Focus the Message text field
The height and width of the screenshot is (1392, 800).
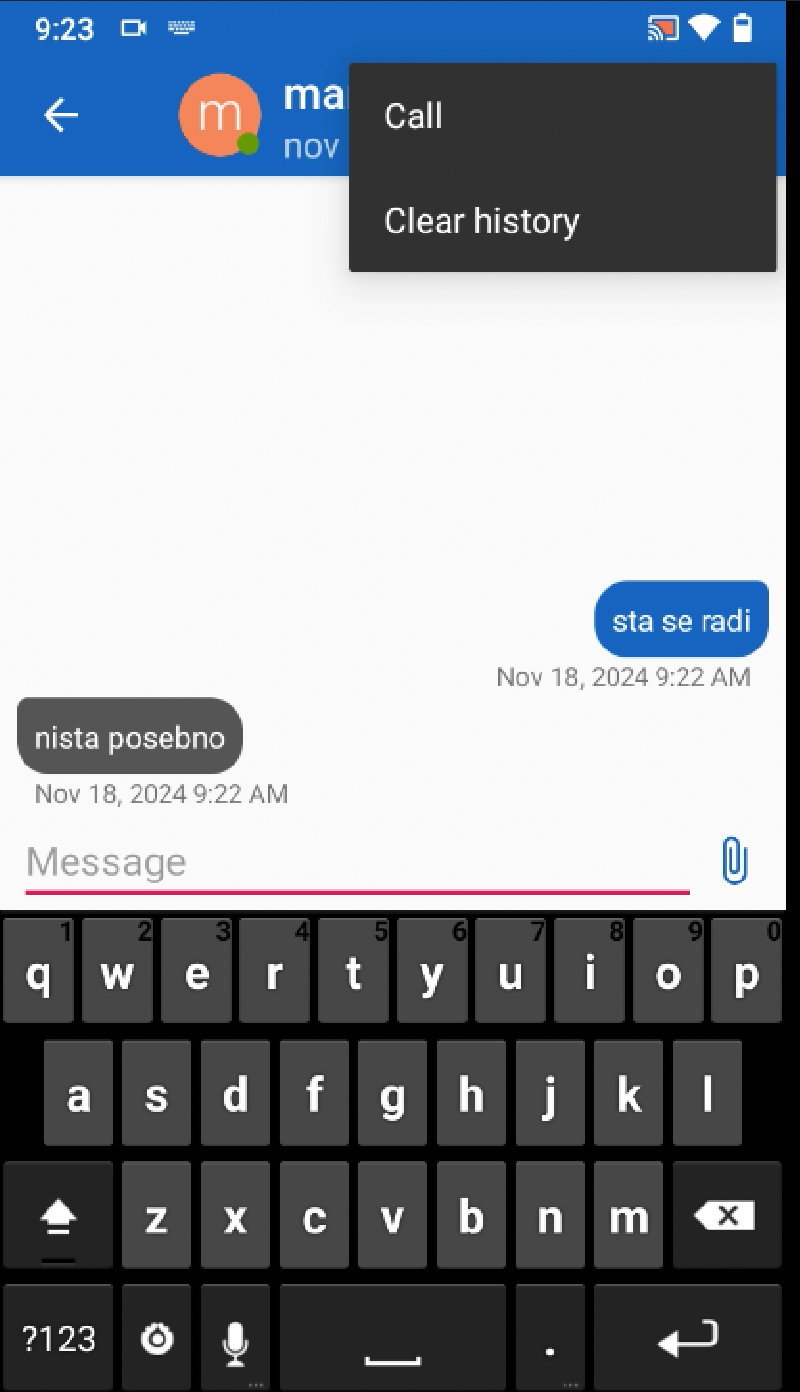[357, 862]
